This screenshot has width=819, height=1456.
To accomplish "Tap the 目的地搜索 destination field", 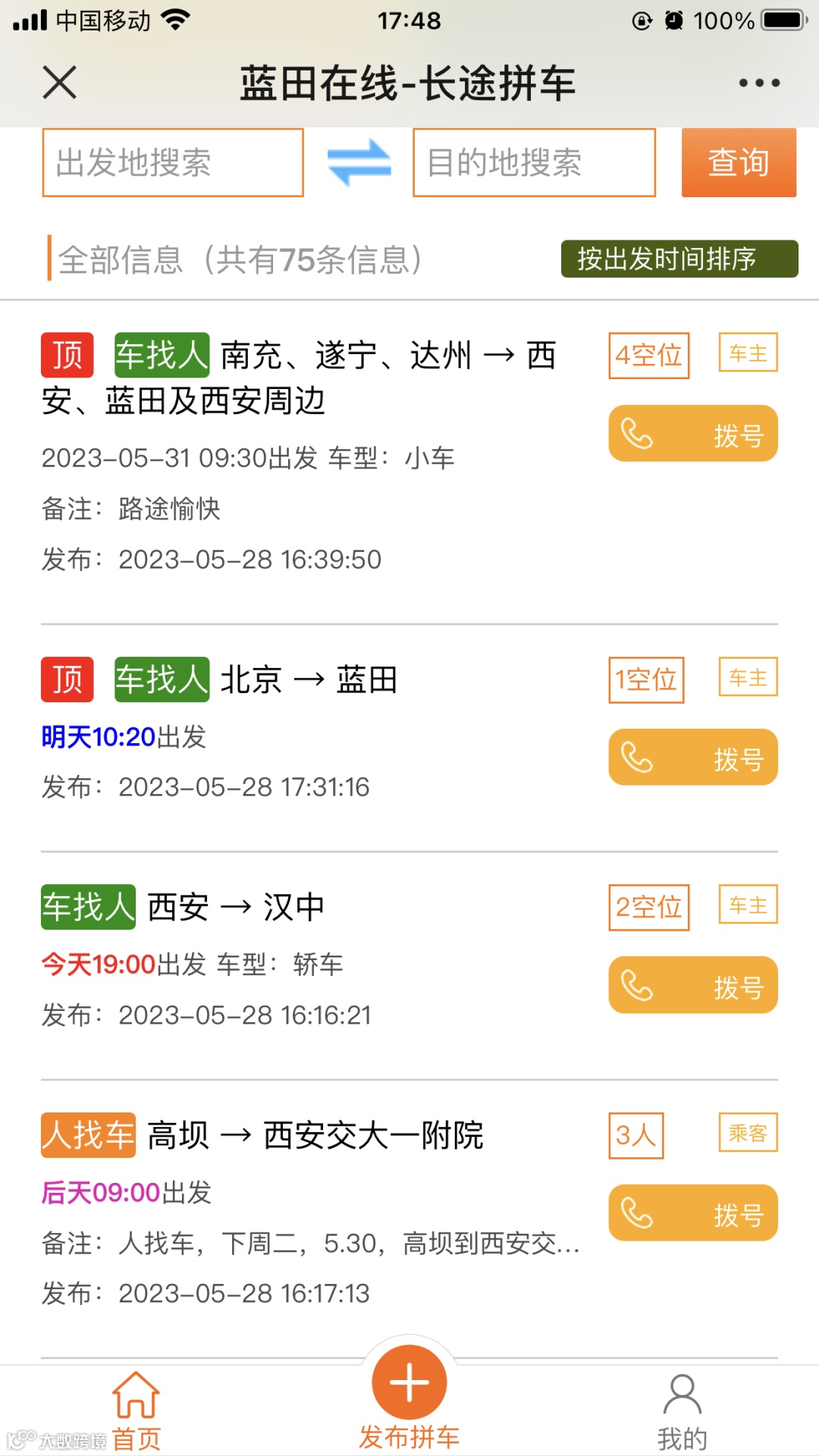I will [x=534, y=163].
